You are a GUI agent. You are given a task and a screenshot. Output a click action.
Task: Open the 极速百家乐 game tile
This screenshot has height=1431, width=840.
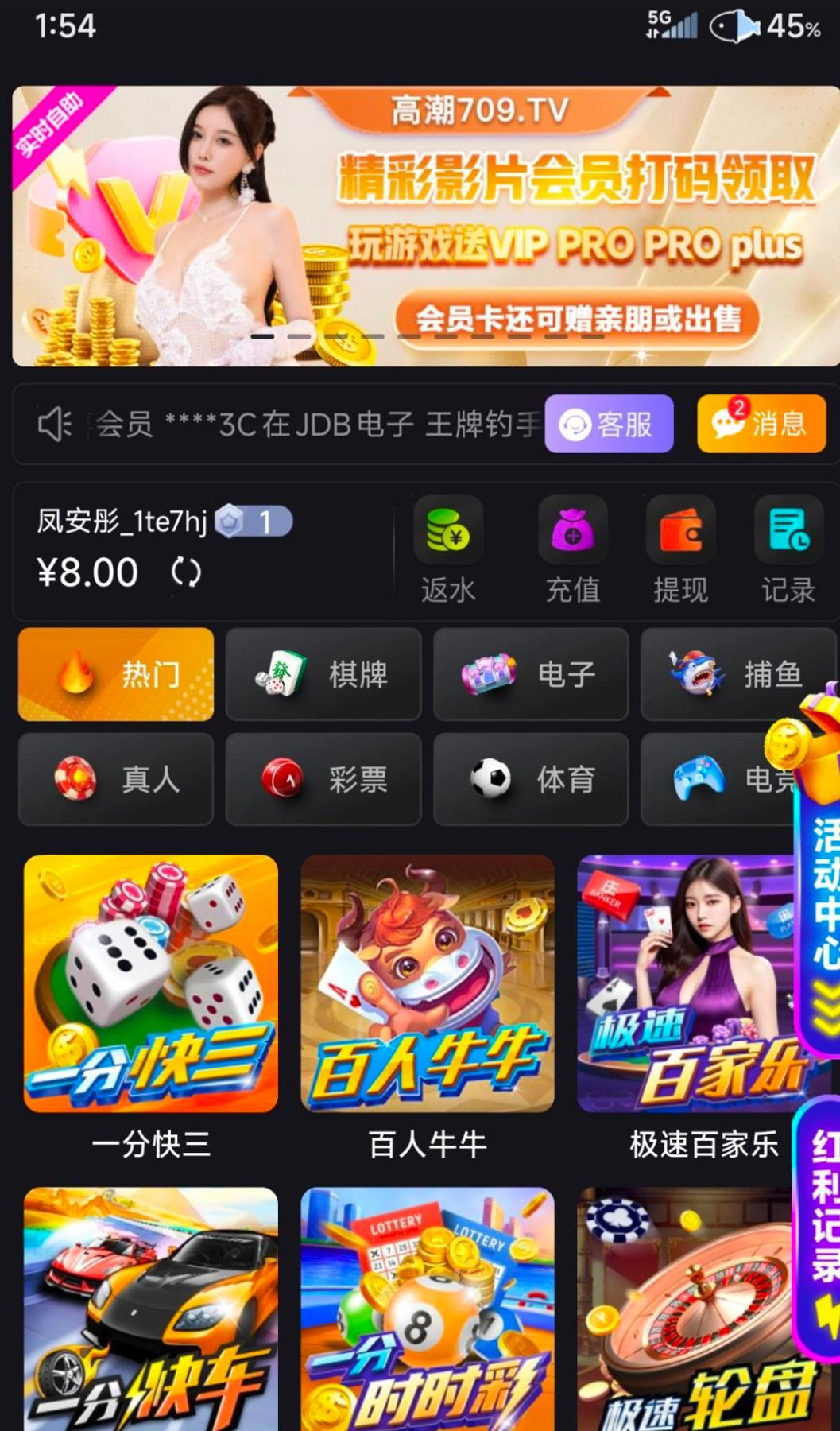(x=687, y=984)
